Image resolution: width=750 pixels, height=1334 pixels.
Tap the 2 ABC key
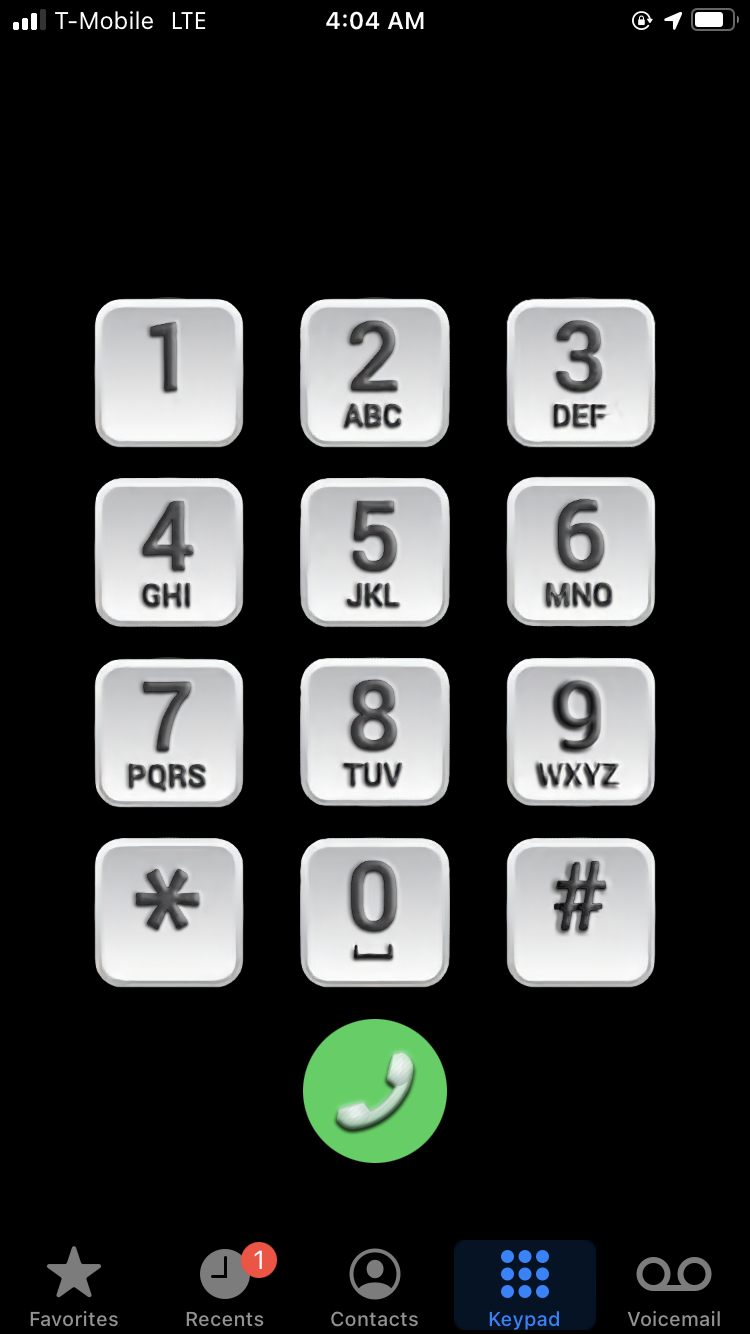tap(375, 373)
